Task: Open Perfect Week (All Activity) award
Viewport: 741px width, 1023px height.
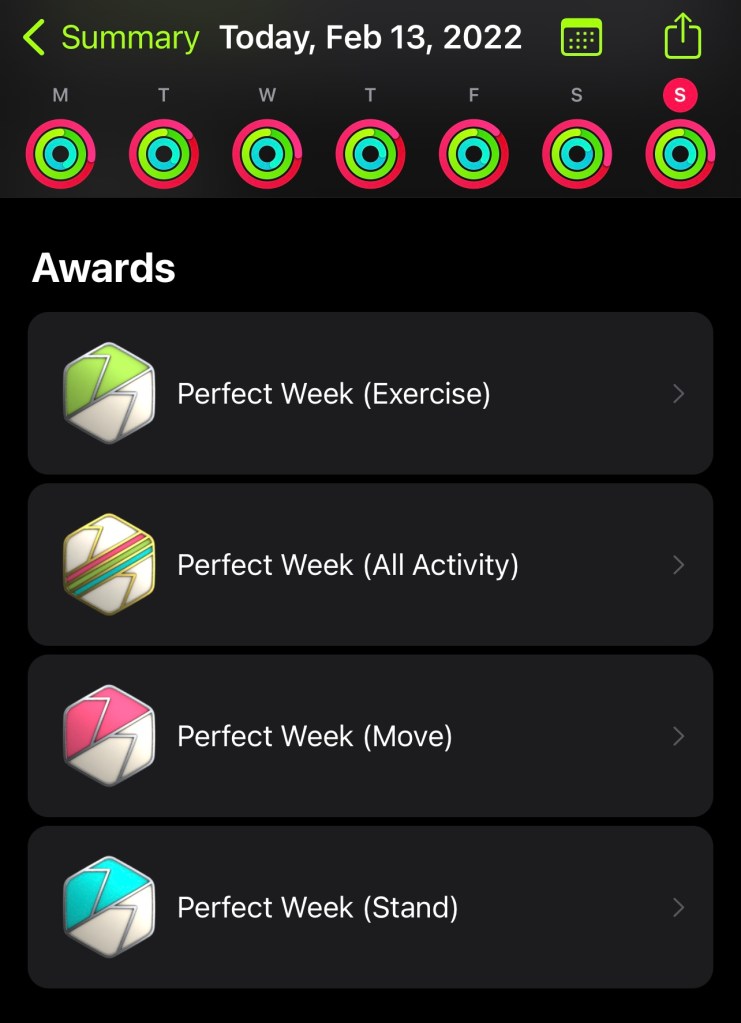Action: tap(370, 565)
